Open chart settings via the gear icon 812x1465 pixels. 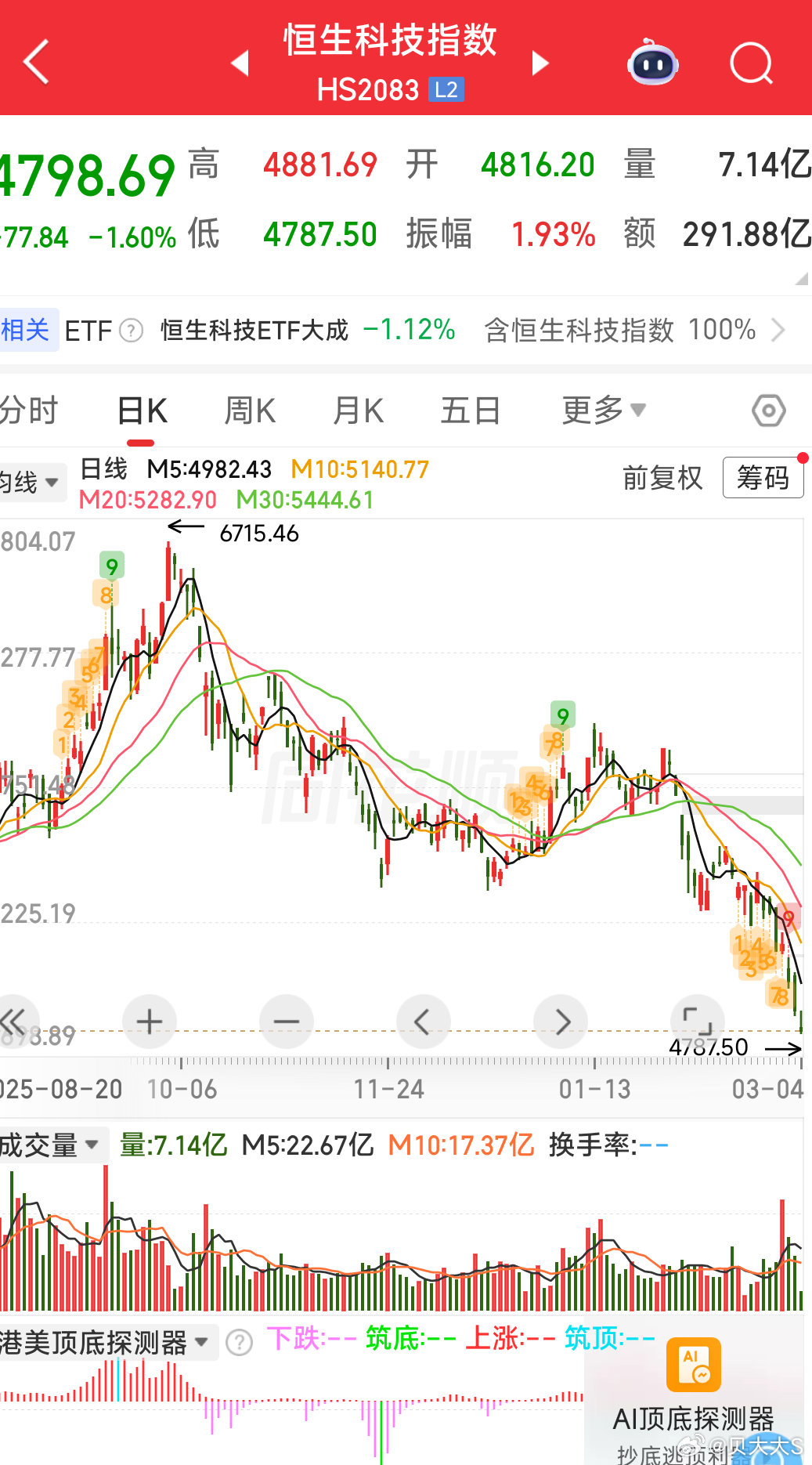pyautogui.click(x=767, y=409)
